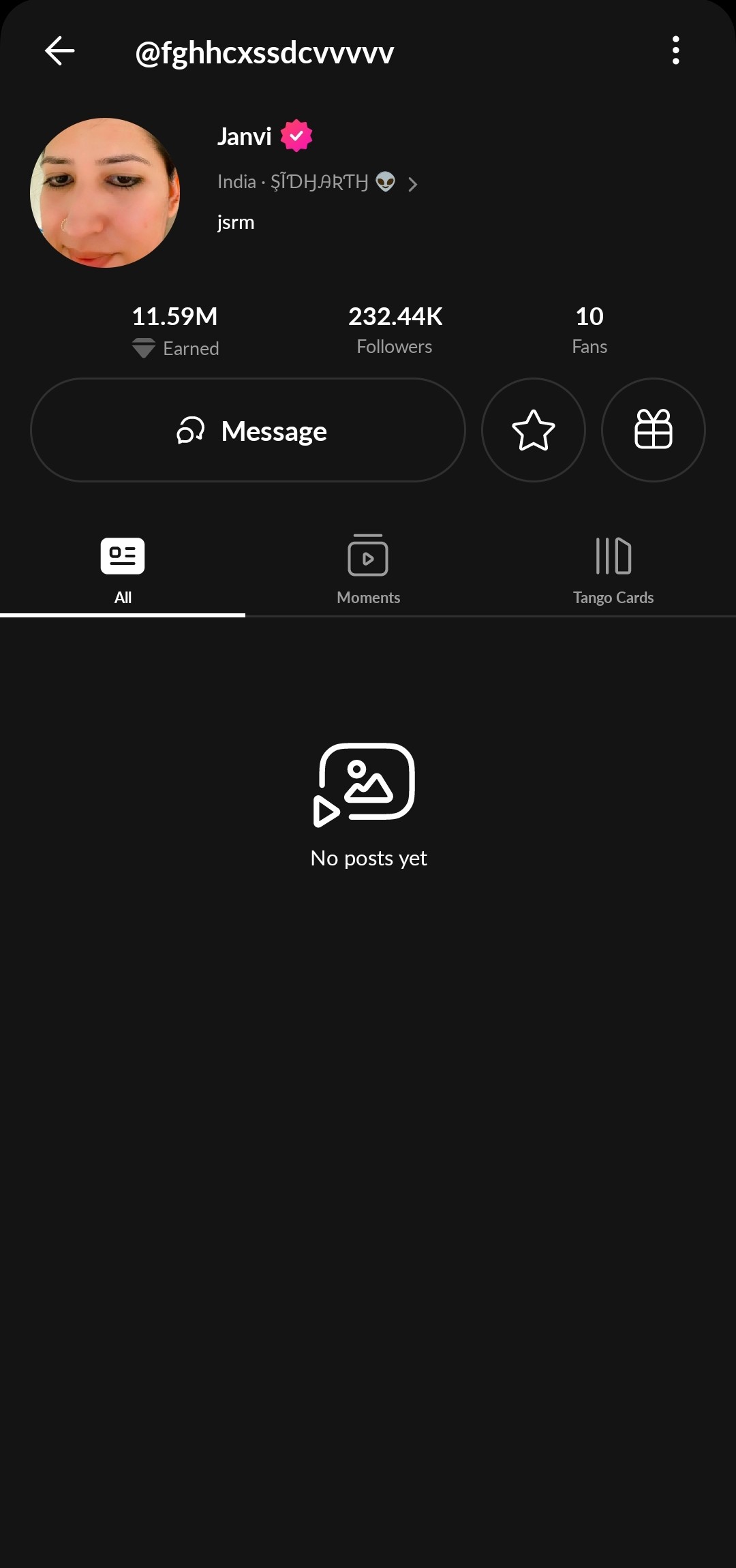View the 10 Fans list

[589, 330]
